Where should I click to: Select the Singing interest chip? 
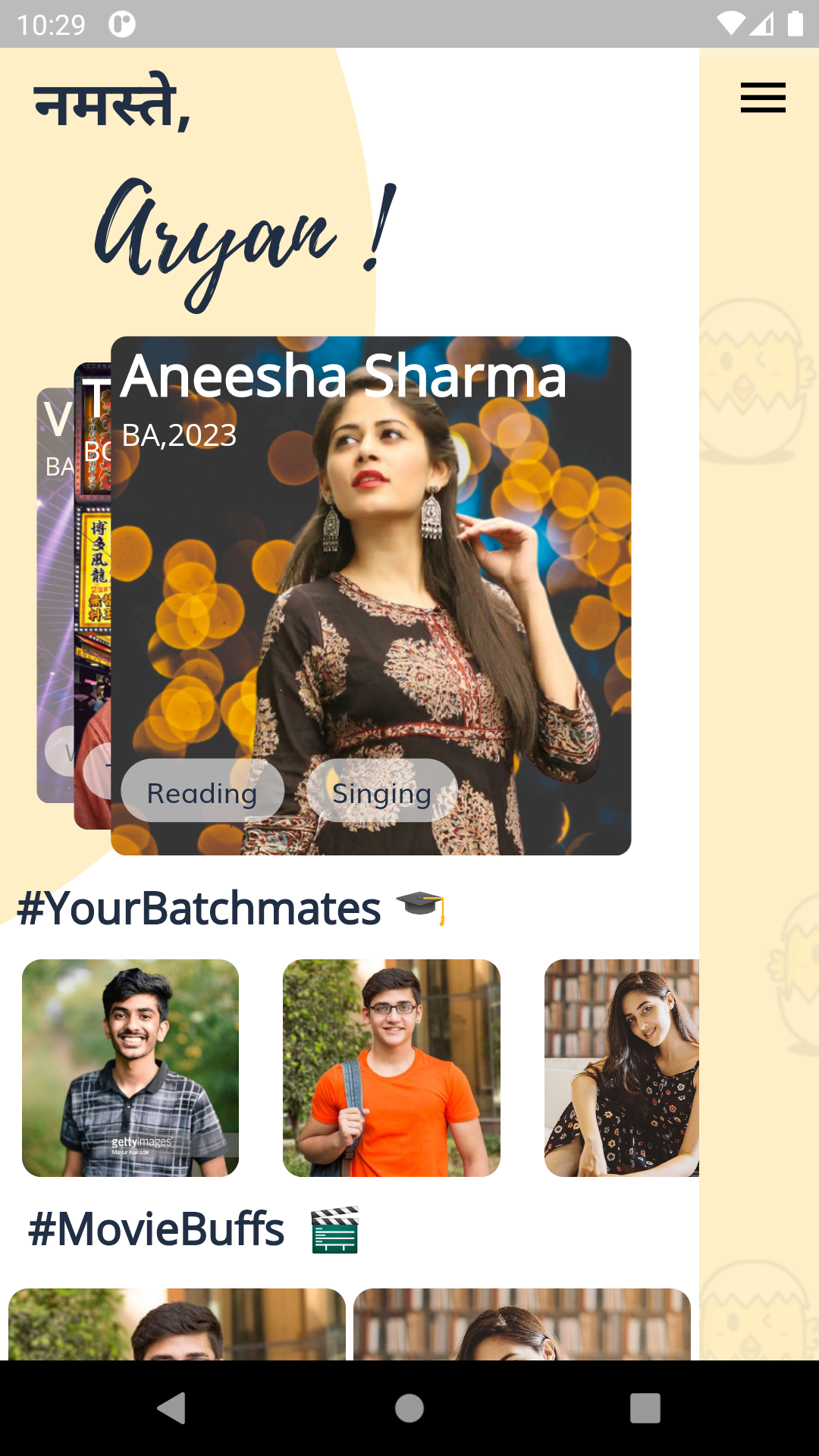pyautogui.click(x=381, y=792)
